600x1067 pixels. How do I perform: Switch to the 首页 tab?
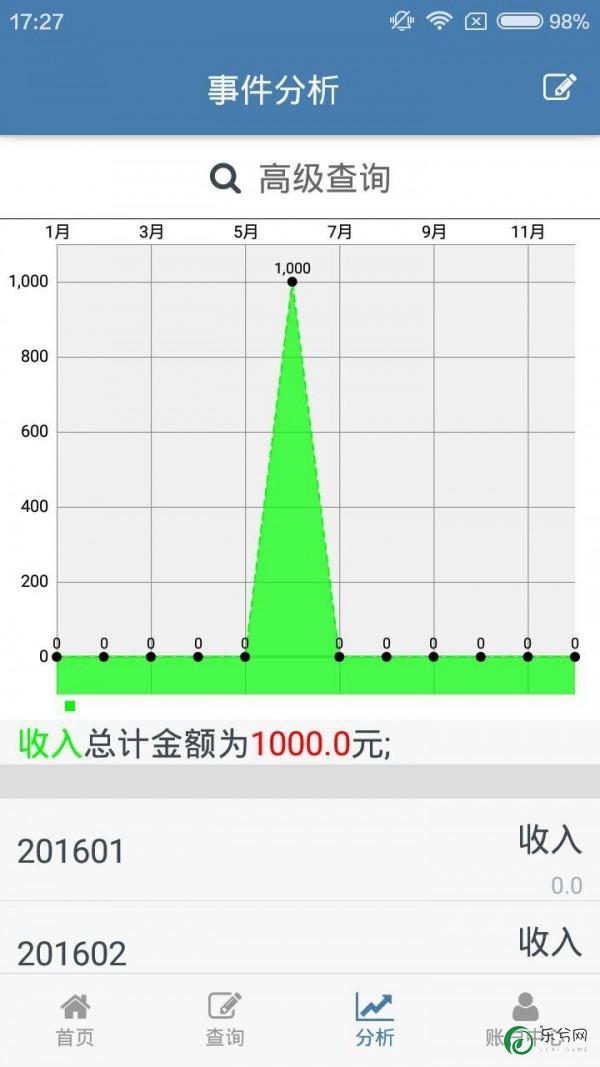click(75, 1020)
